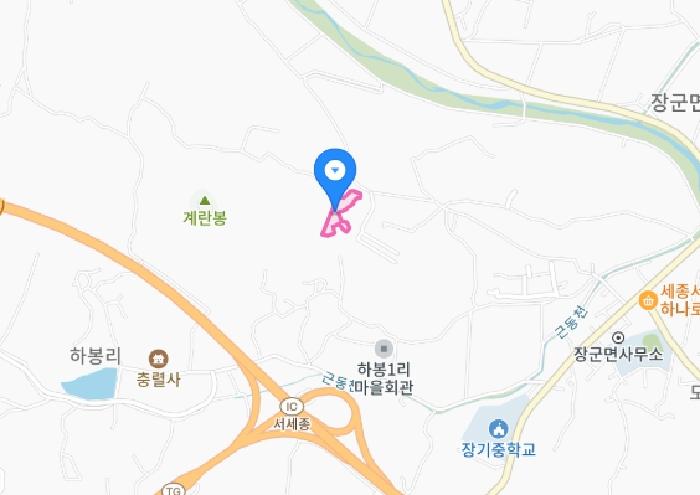
Task: Open the 장기중학교 school marker
Action: coord(498,428)
